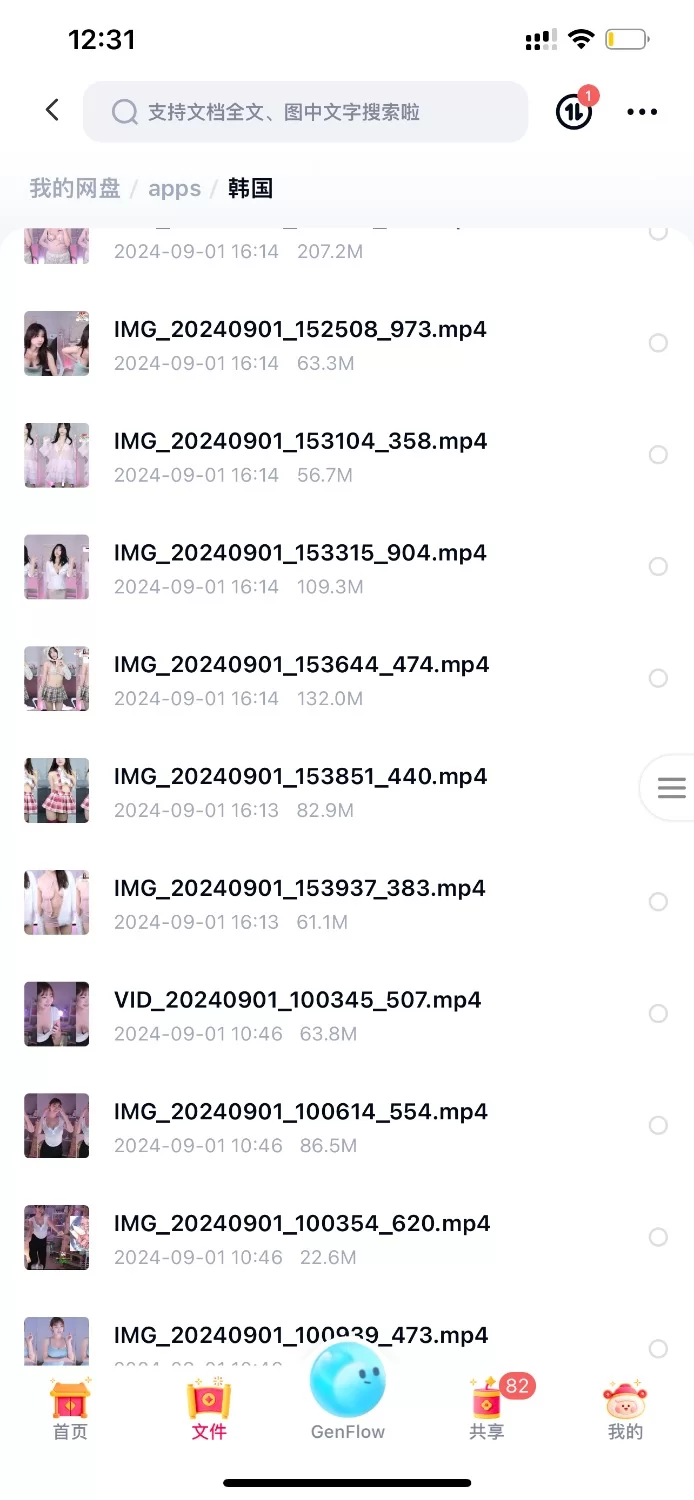This screenshot has width=694, height=1500.
Task: Go to apps folder in breadcrumb
Action: [x=174, y=188]
